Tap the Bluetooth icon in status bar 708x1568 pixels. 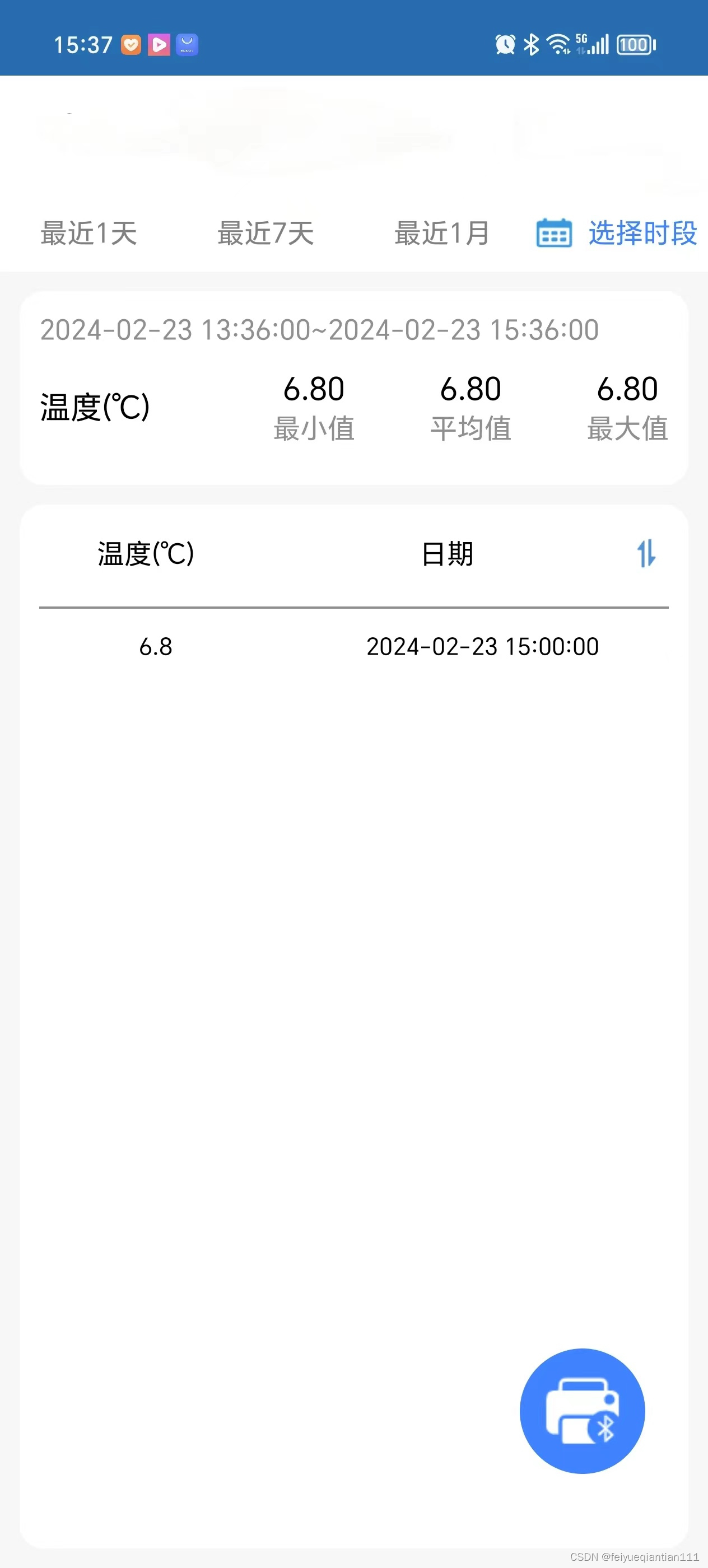(531, 44)
